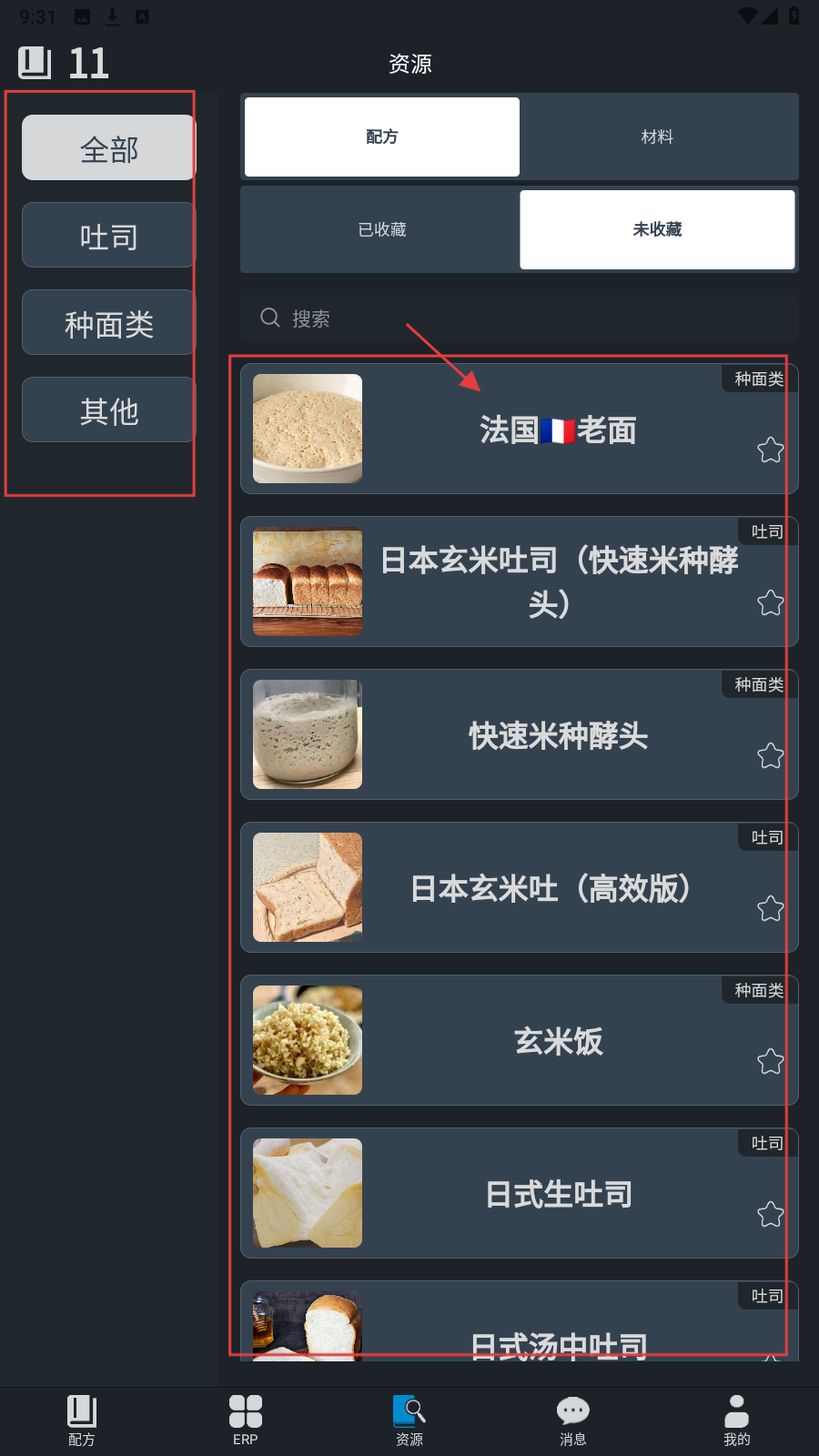Favorite the 法国老面 recipe with the star

(770, 450)
